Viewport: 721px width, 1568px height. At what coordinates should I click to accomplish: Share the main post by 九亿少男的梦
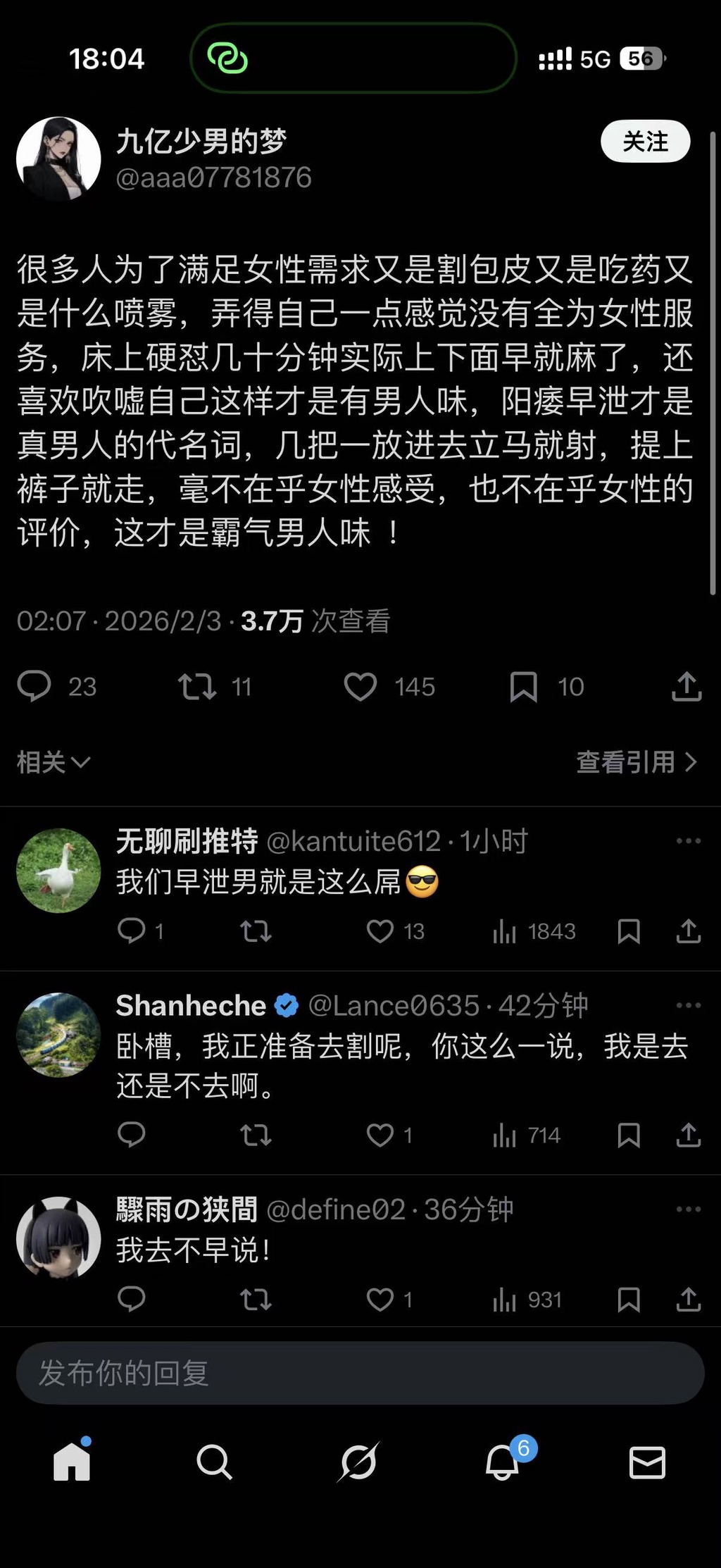[x=686, y=687]
